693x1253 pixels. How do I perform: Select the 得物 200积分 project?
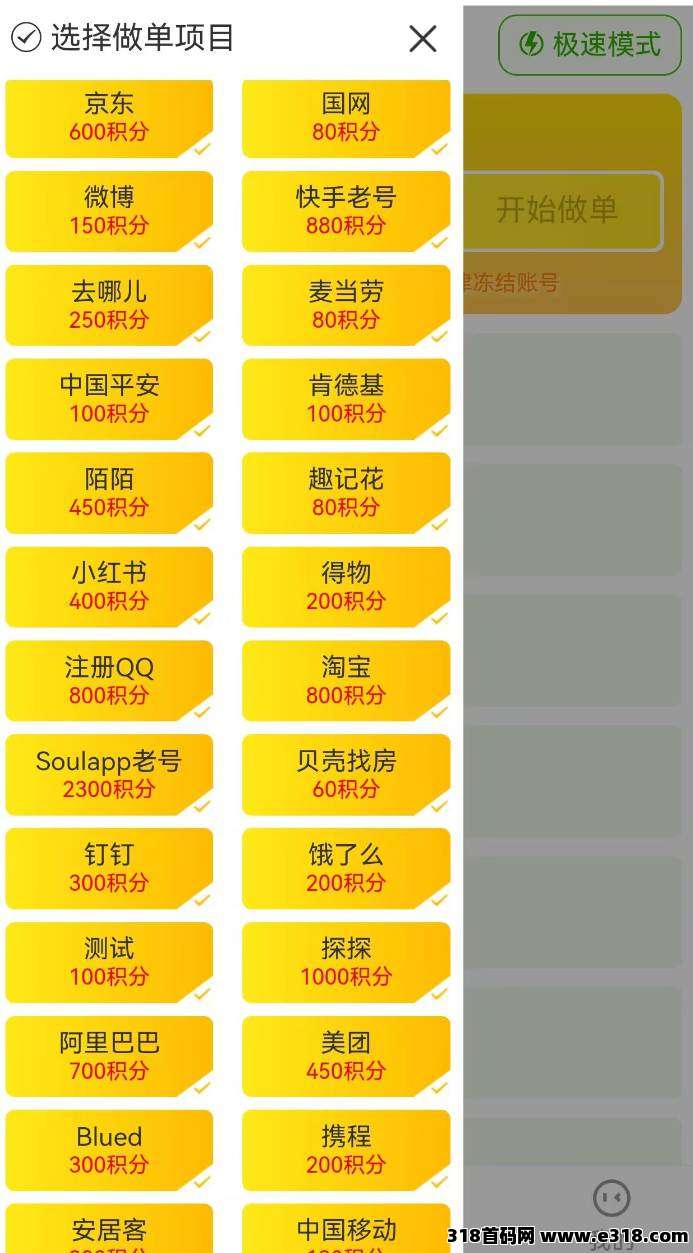tap(346, 587)
